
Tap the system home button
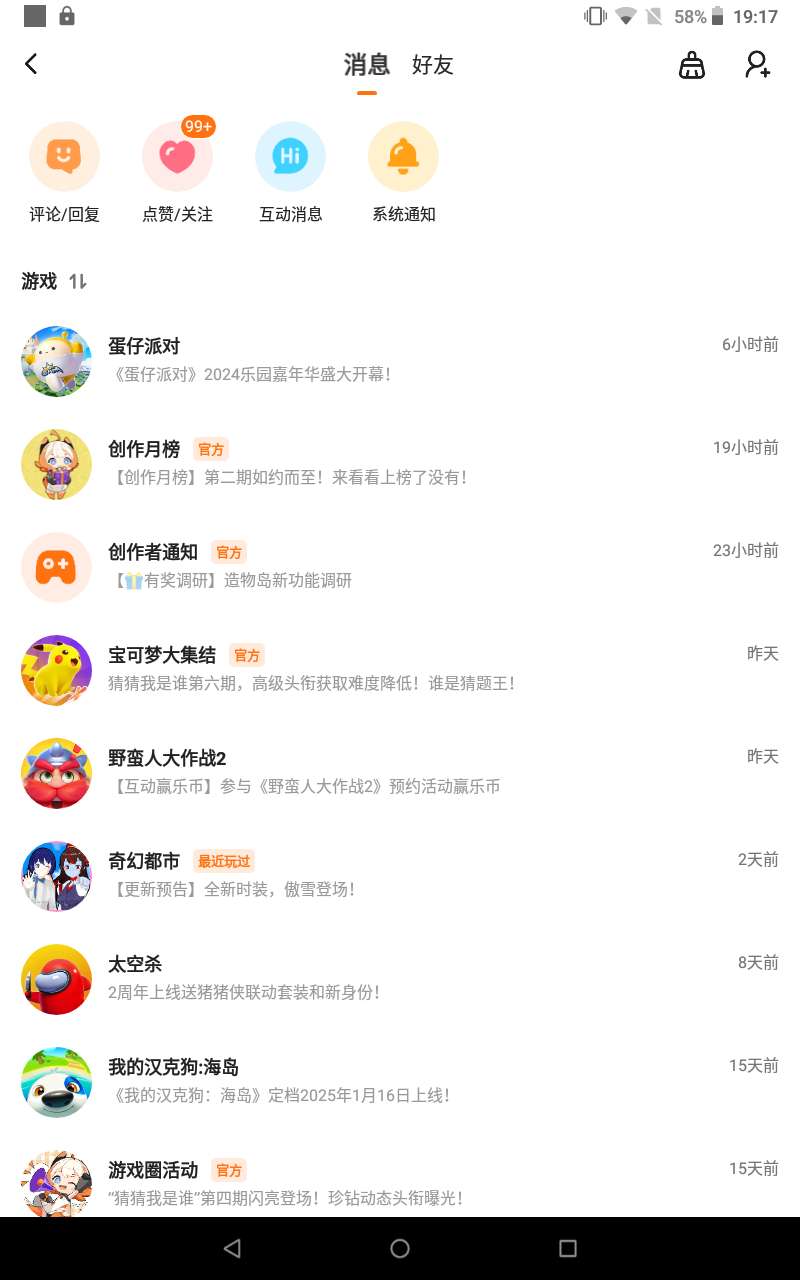pos(400,1248)
